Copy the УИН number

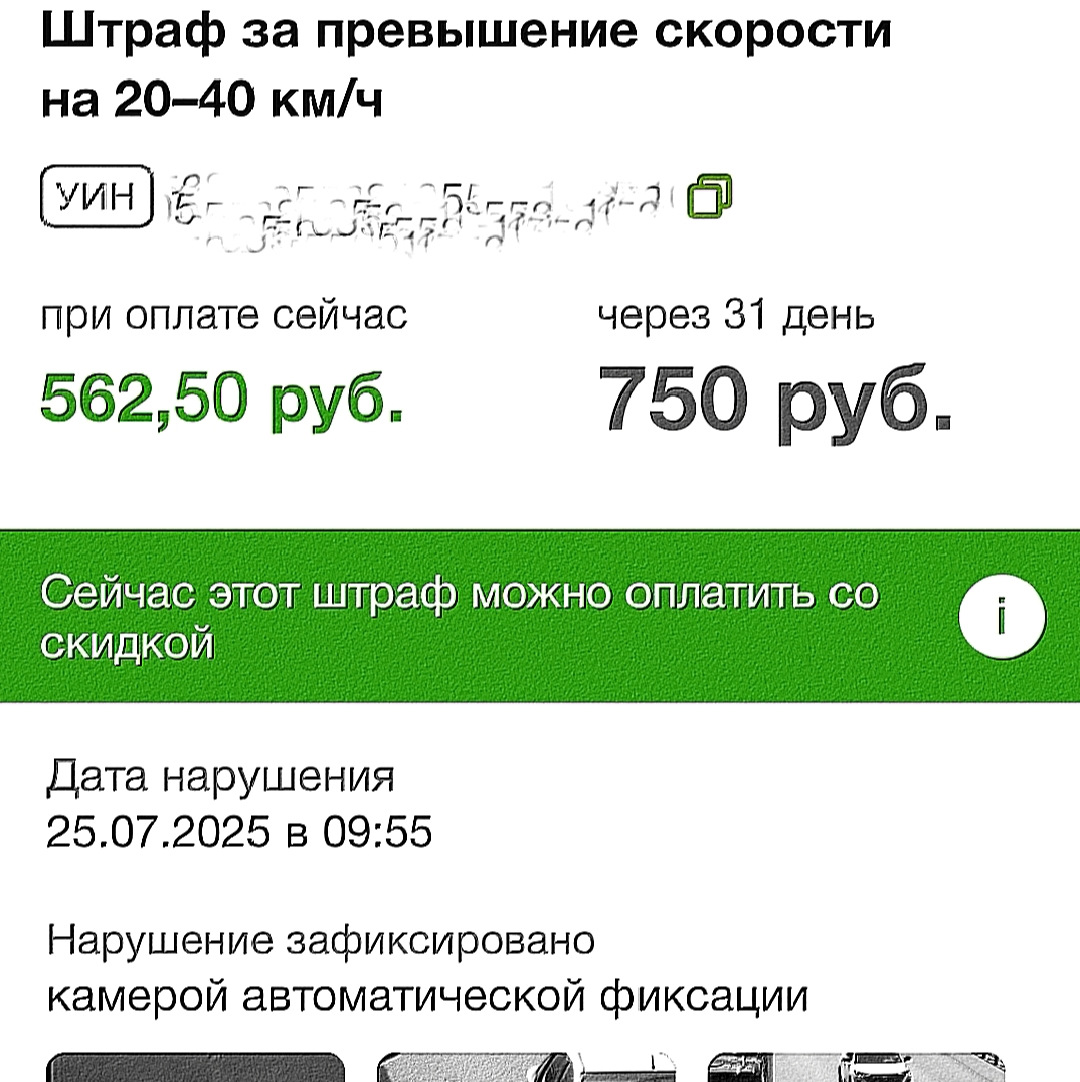[714, 195]
